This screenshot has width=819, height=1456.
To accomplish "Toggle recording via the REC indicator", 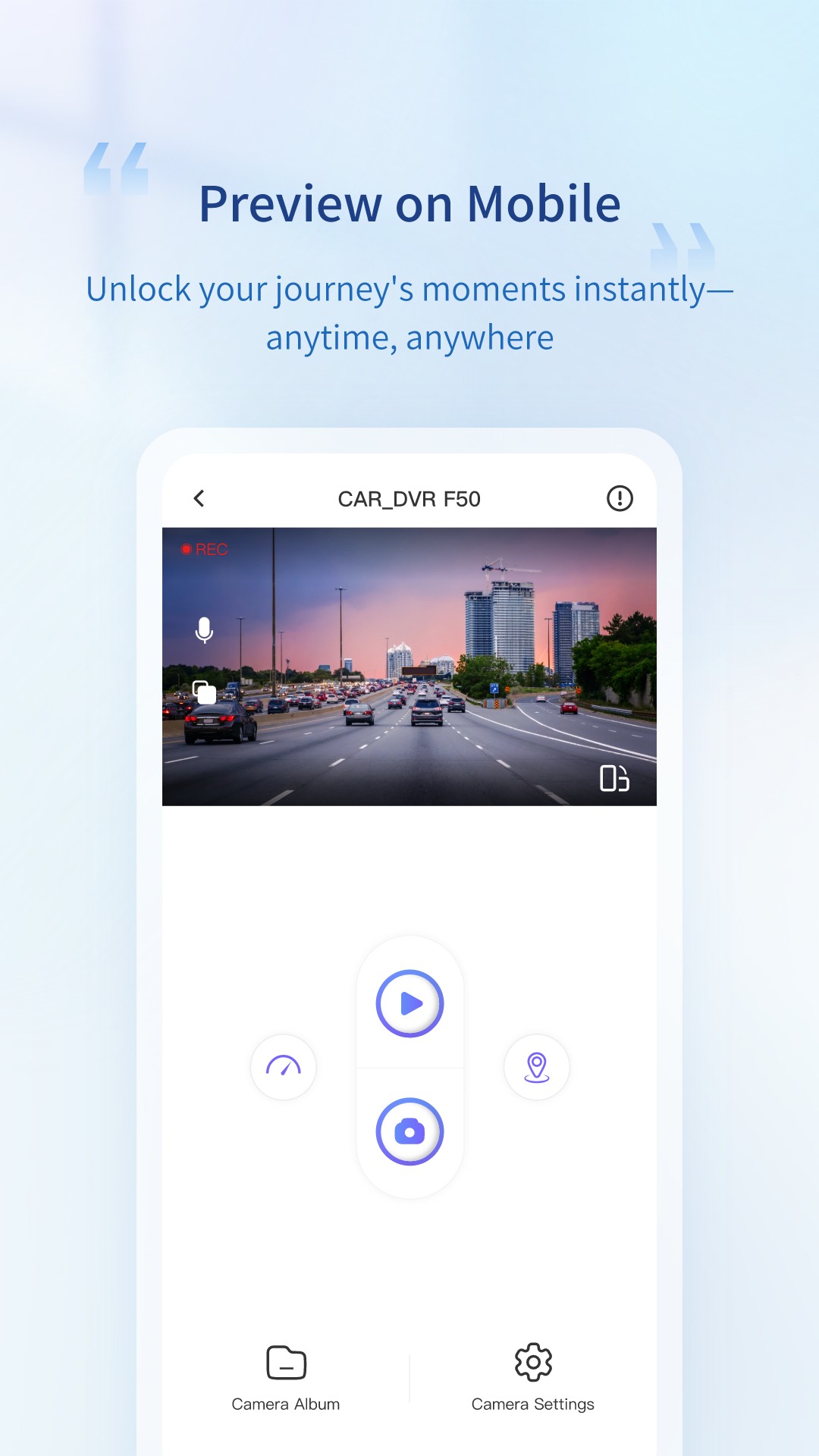I will [203, 549].
